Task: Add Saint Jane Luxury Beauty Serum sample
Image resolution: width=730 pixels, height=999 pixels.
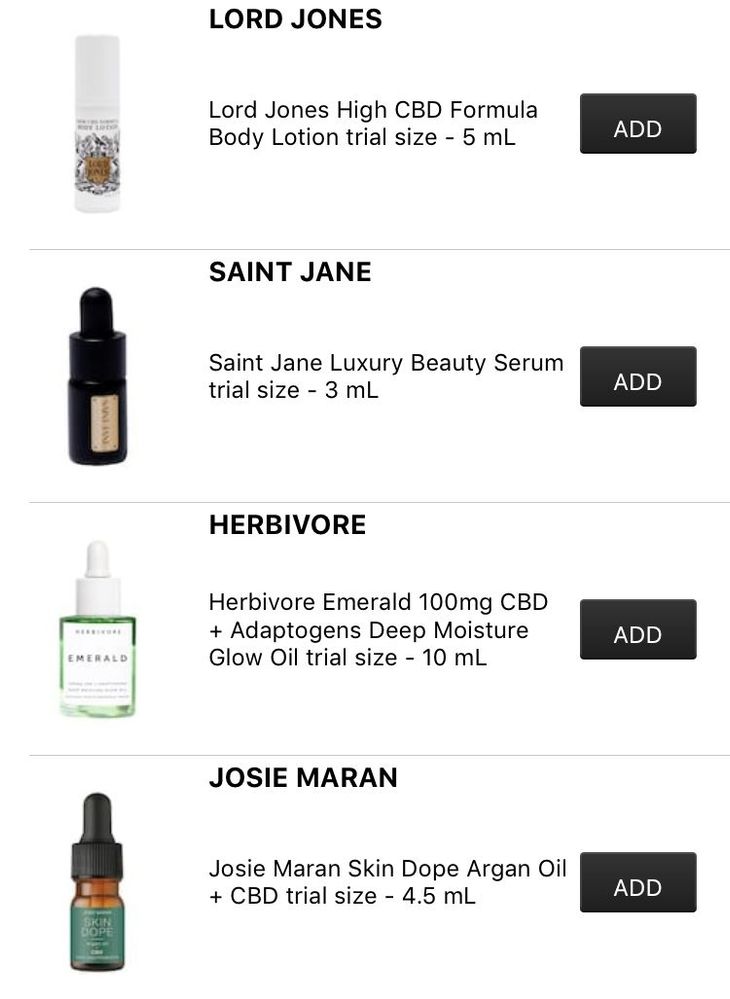Action: point(637,377)
